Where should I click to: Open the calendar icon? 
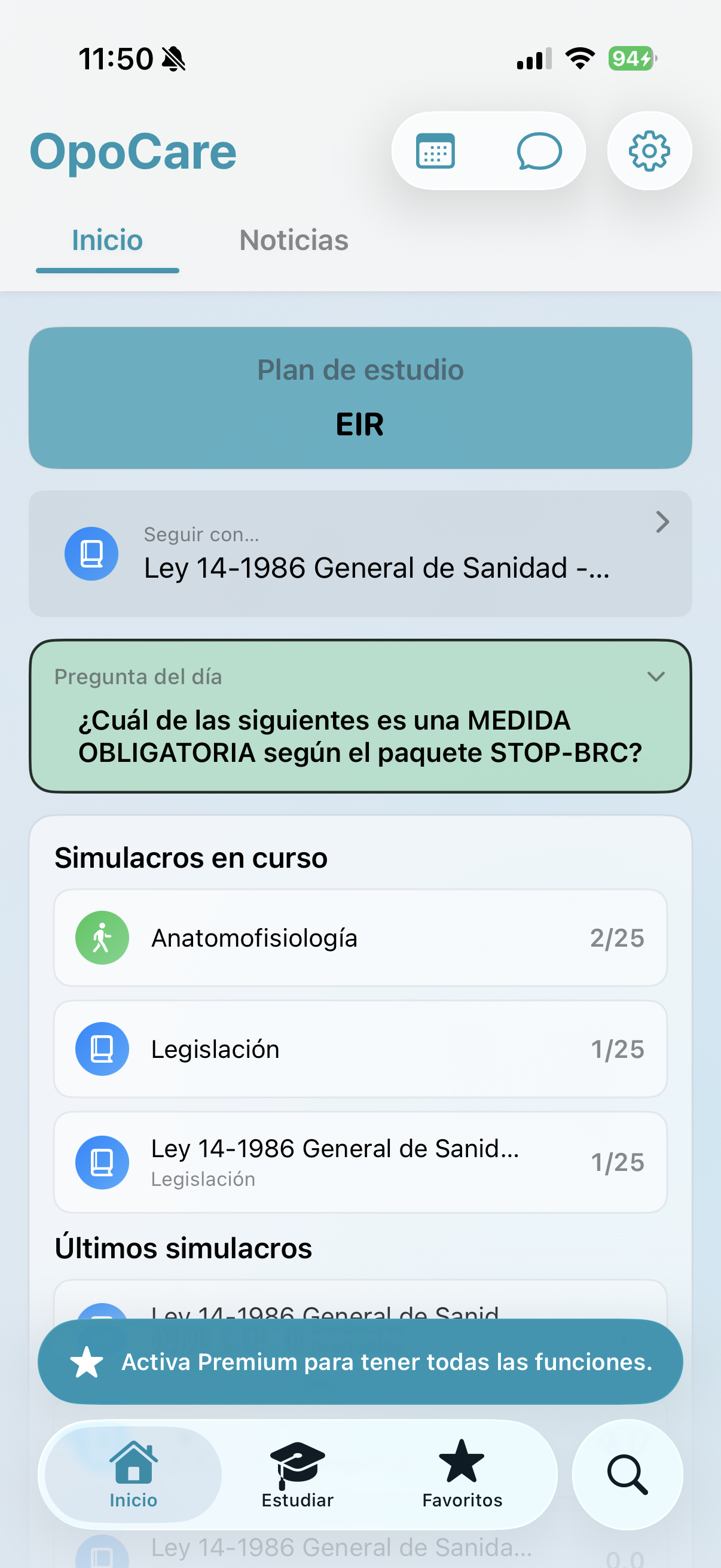click(435, 151)
